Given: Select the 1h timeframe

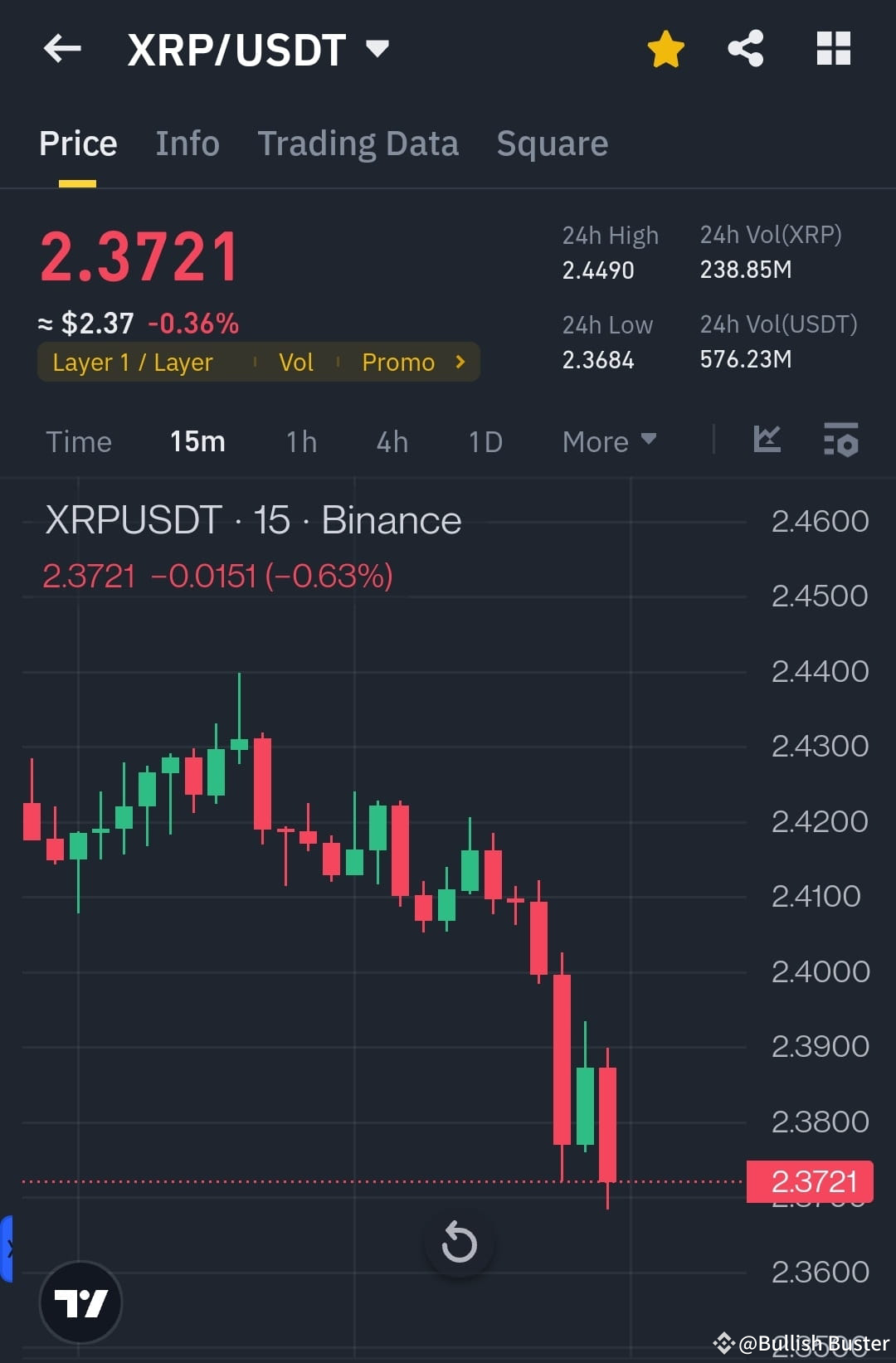Looking at the screenshot, I should pyautogui.click(x=300, y=441).
